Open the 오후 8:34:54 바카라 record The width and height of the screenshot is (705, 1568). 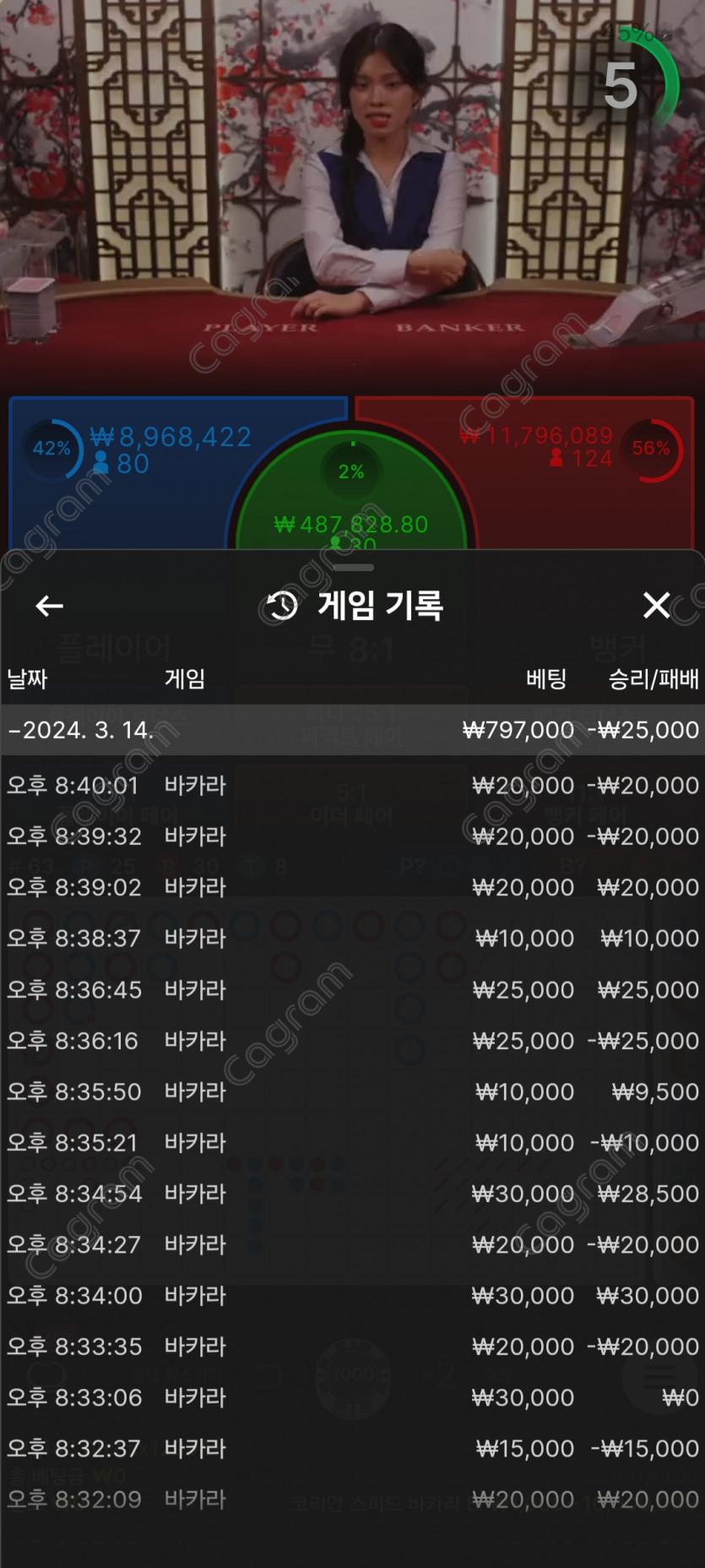coord(352,1194)
